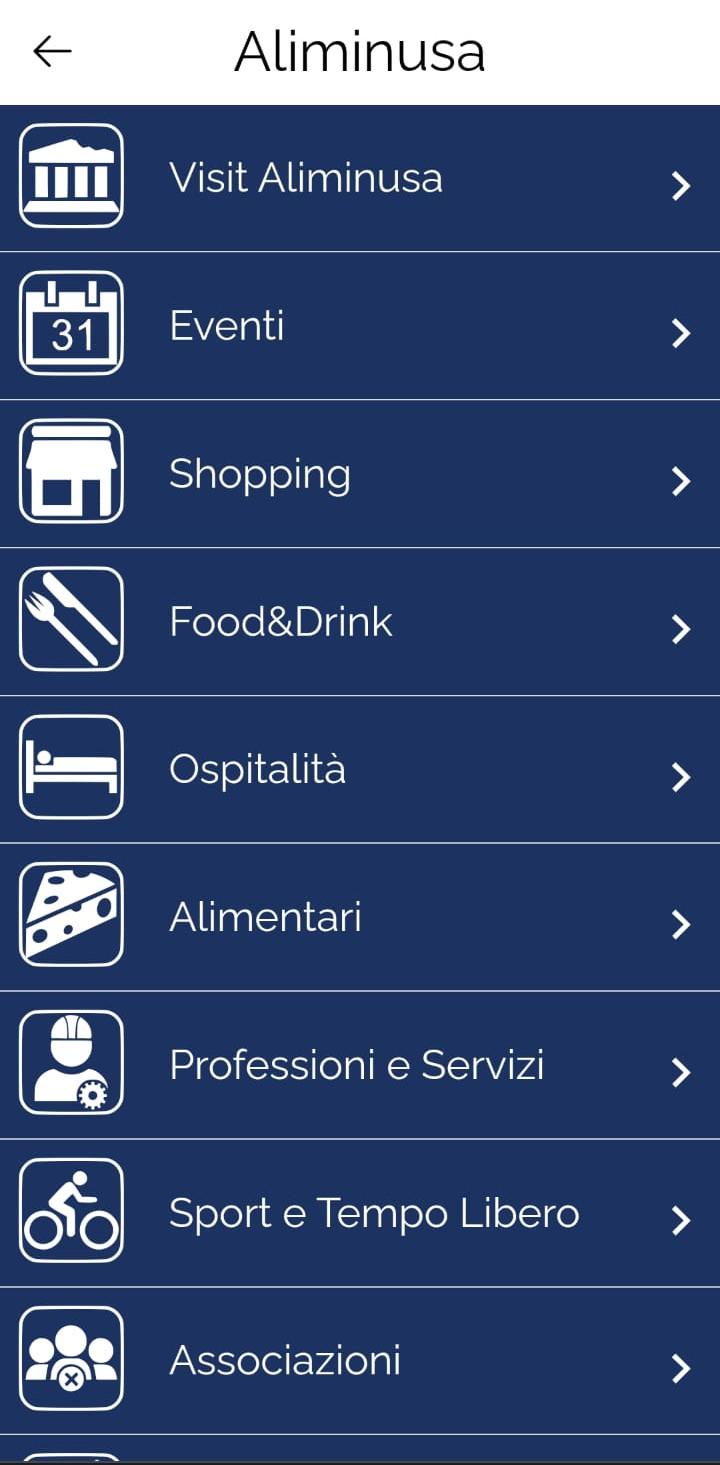Open the Alimentari category
The image size is (720, 1465).
[x=360, y=918]
